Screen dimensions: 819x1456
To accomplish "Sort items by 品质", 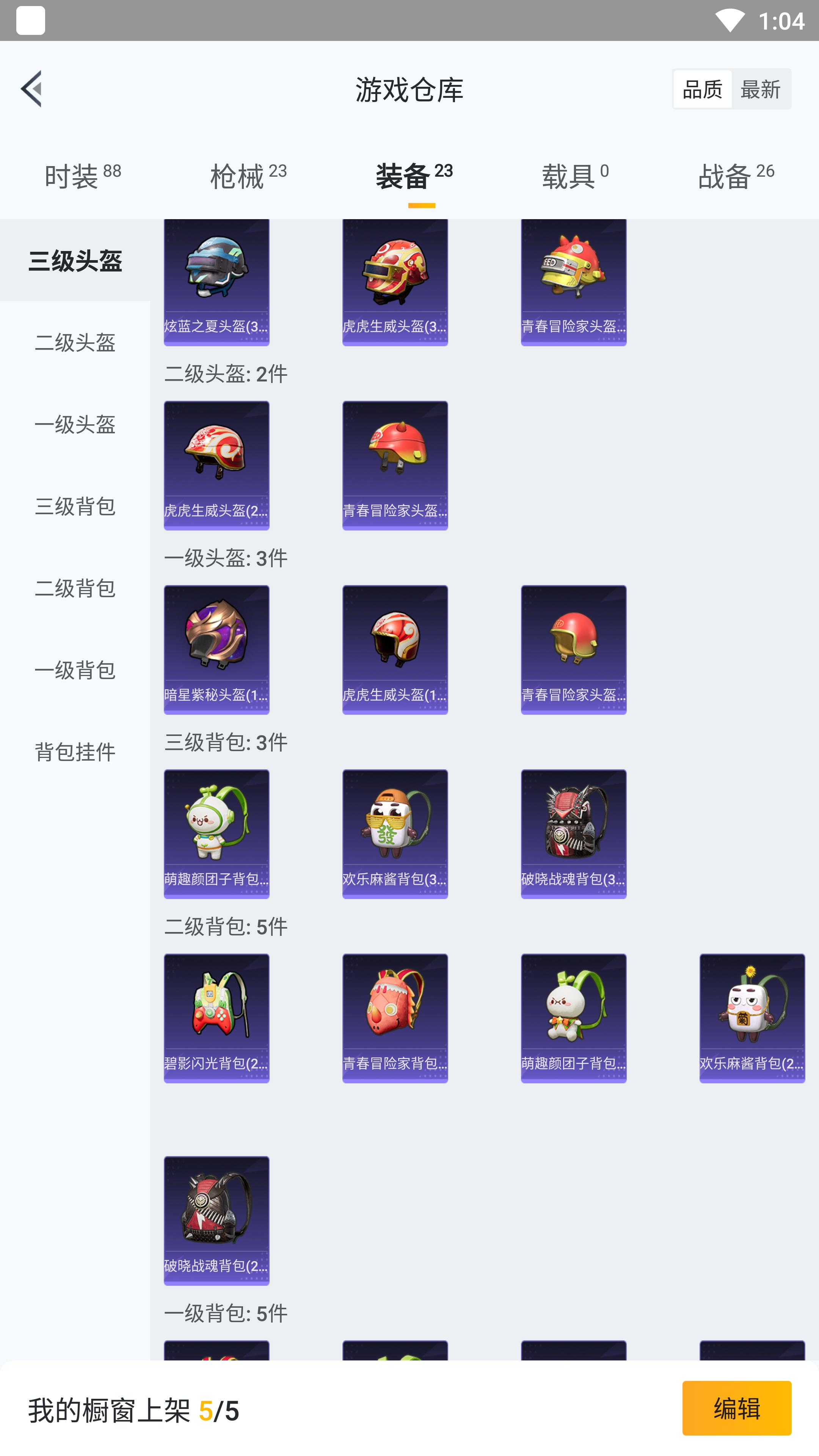I will pyautogui.click(x=702, y=89).
